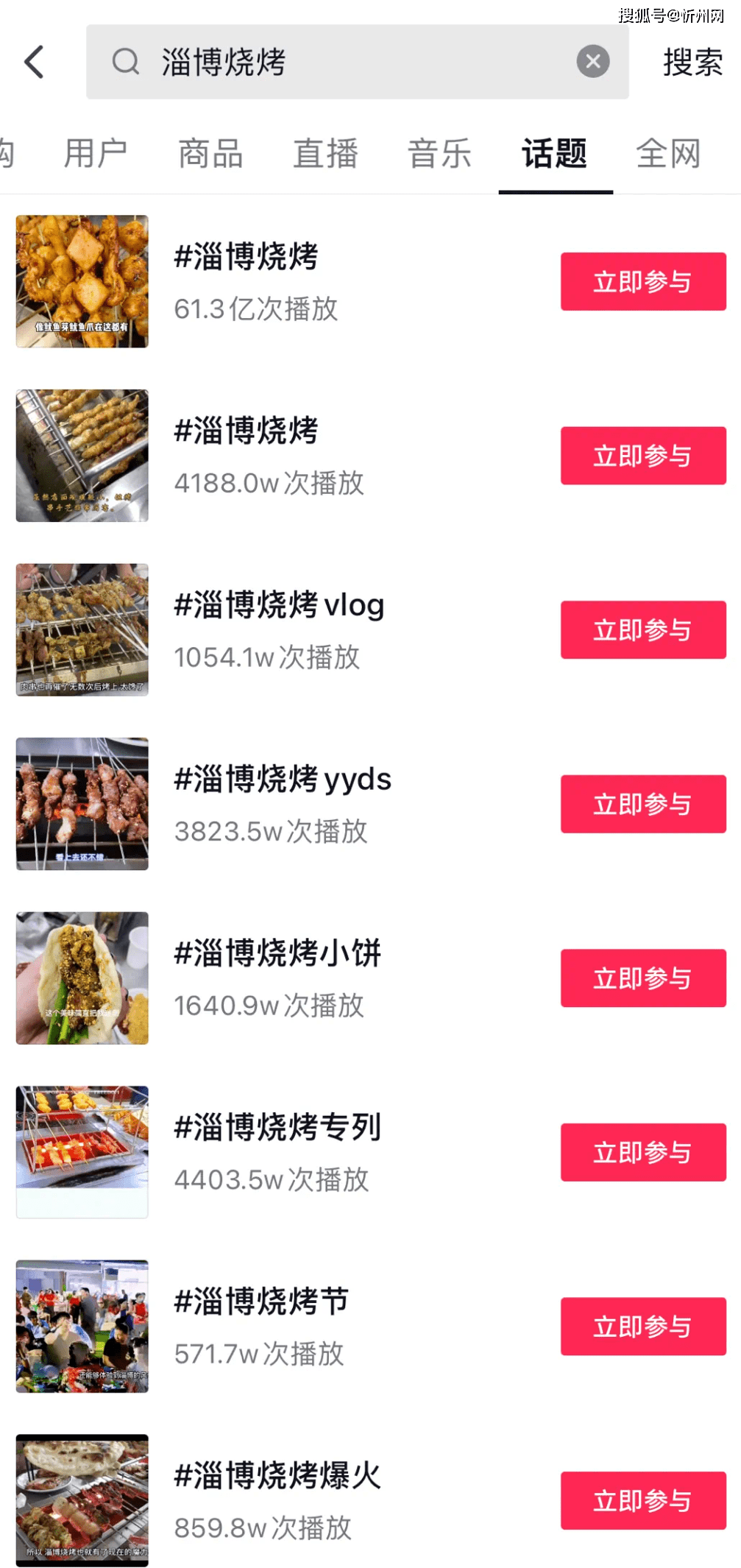Join the #淄博烧烤小饼 topic

pyautogui.click(x=643, y=978)
